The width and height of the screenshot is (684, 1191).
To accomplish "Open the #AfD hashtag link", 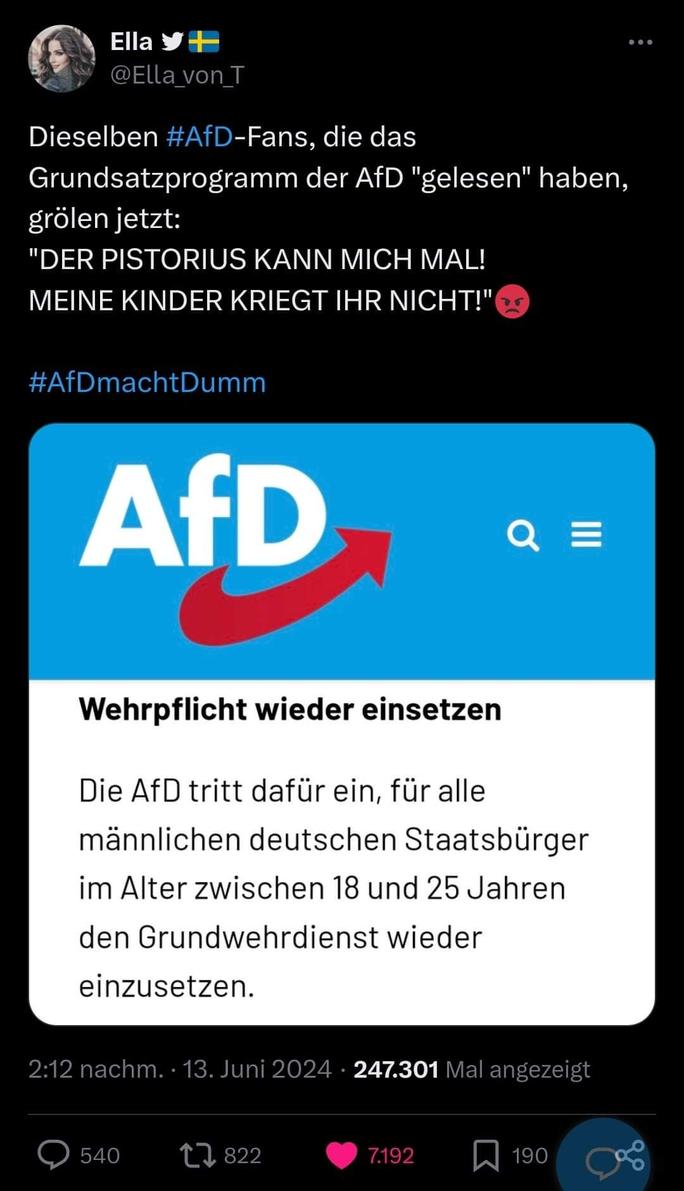I will [x=200, y=137].
